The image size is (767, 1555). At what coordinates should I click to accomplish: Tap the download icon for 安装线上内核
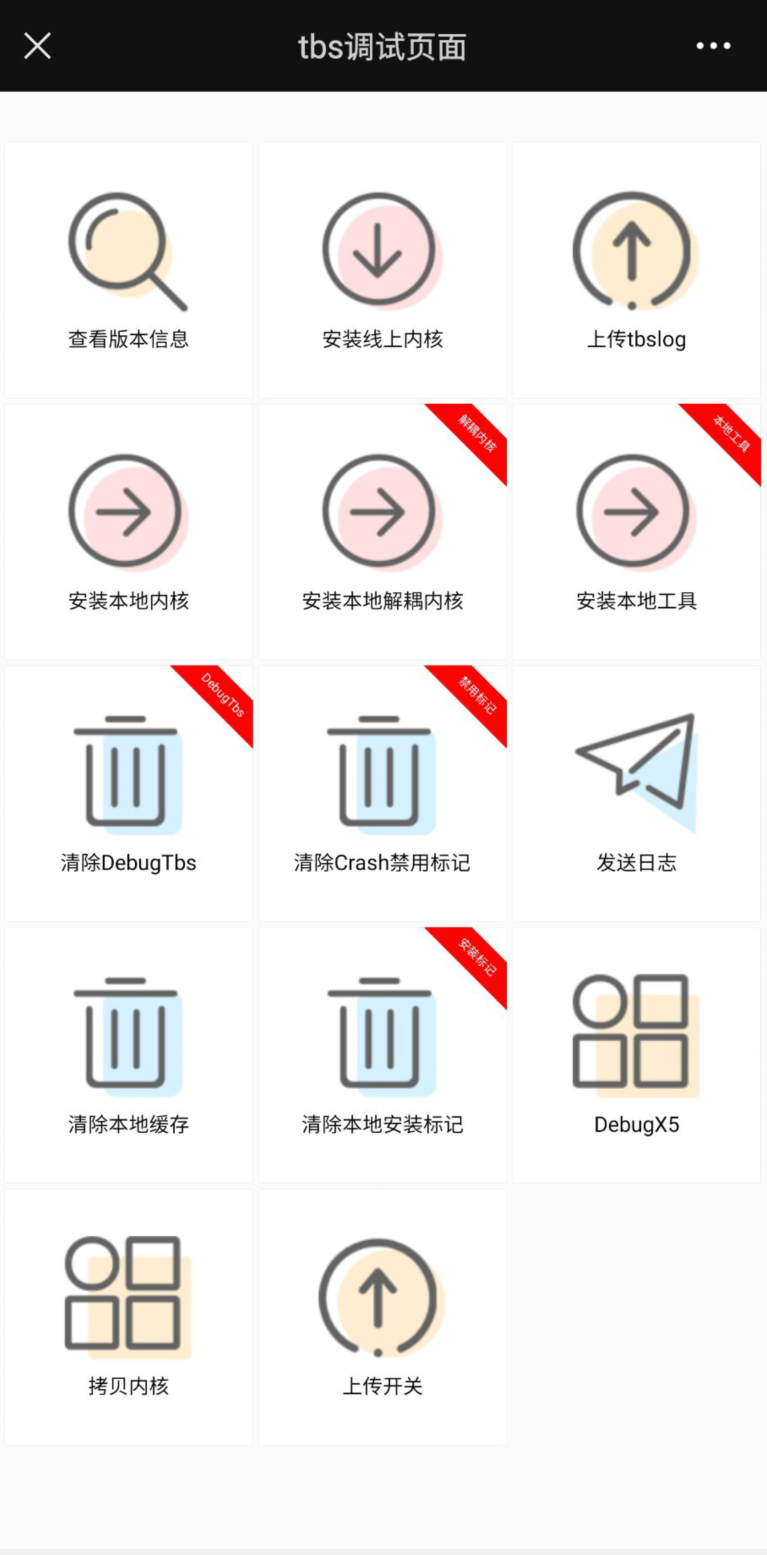[381, 248]
